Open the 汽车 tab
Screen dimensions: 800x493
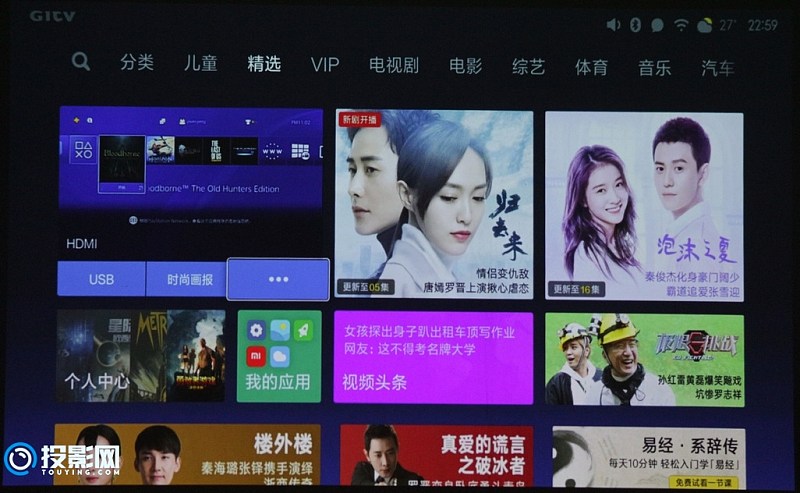pyautogui.click(x=716, y=68)
